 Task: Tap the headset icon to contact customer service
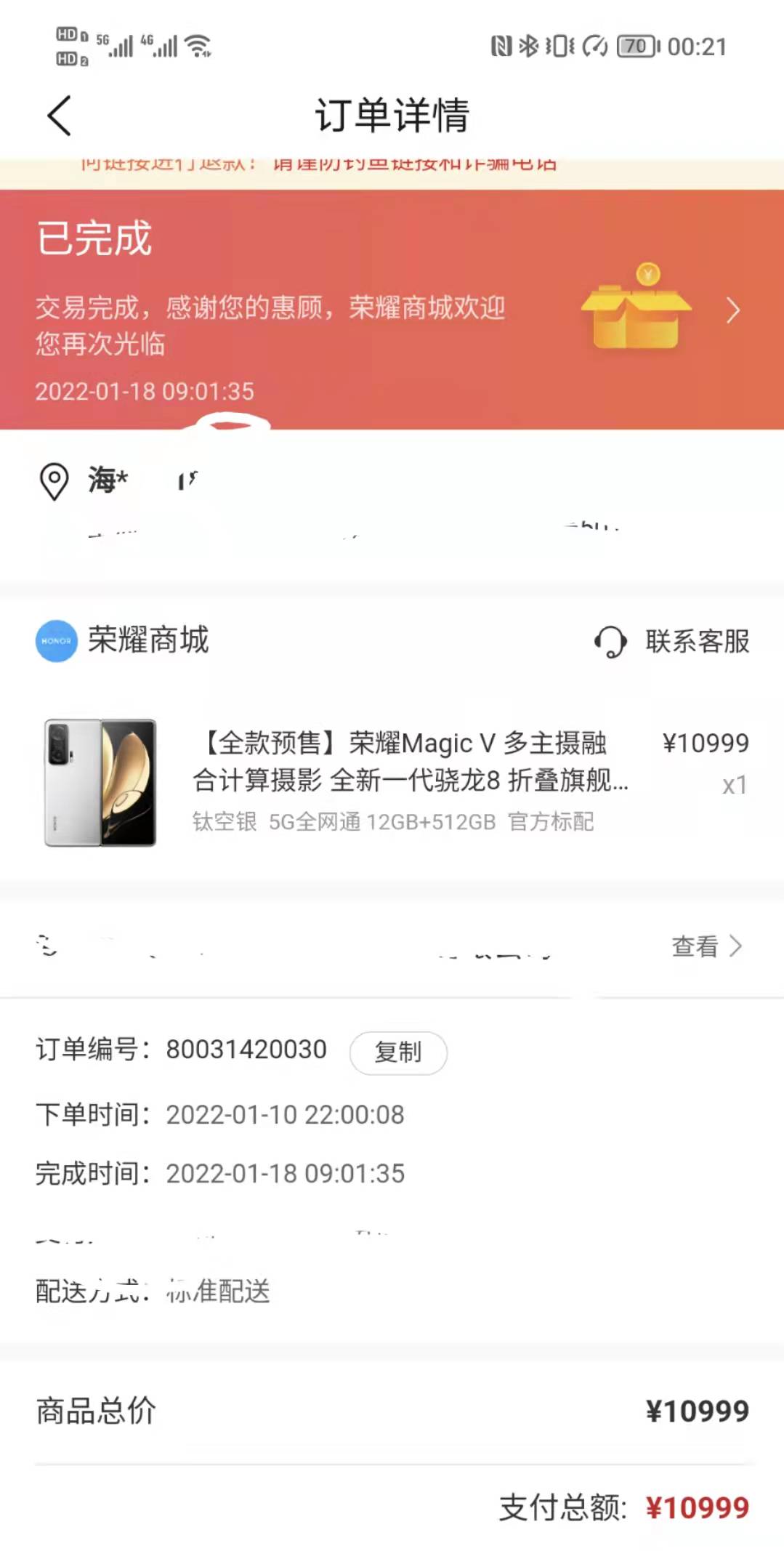610,641
